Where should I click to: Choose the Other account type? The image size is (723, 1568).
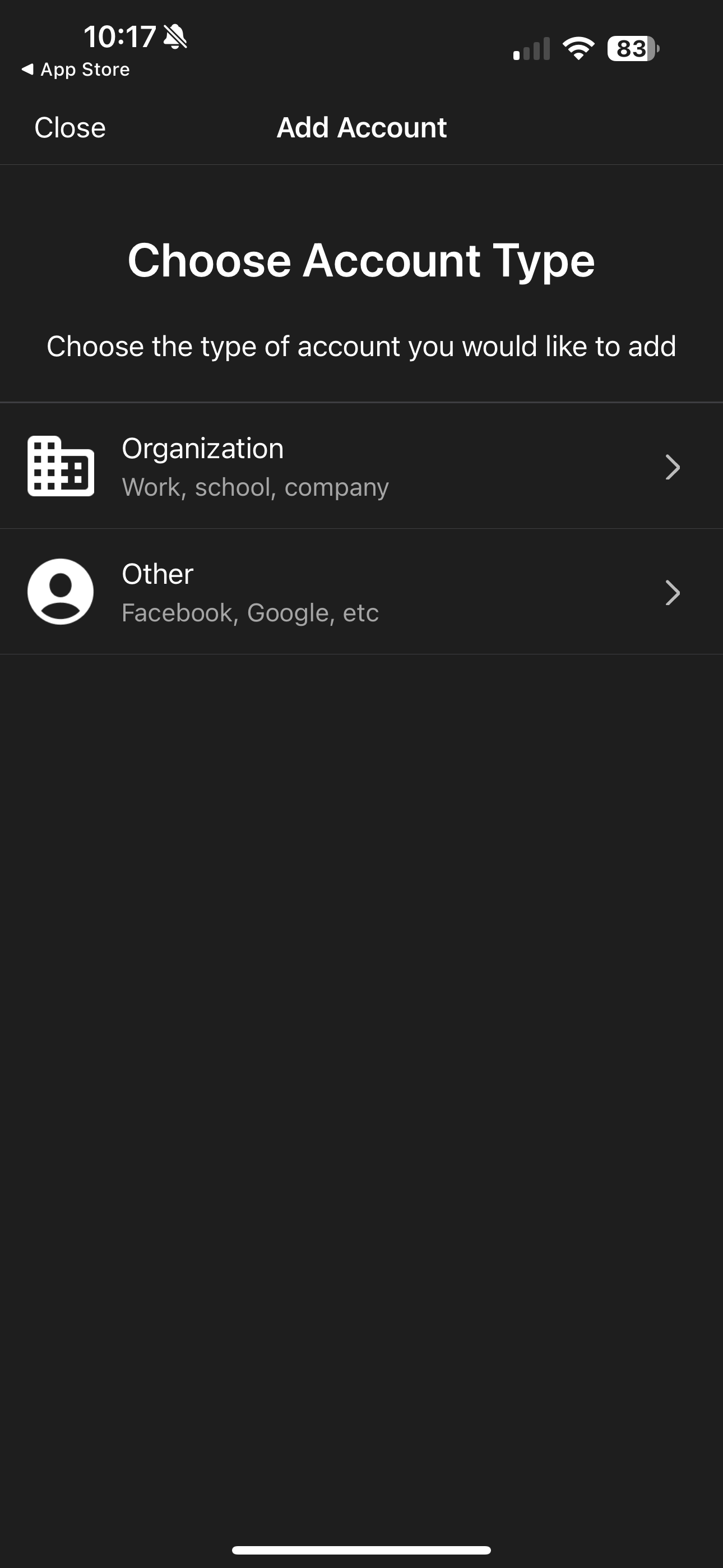click(361, 592)
